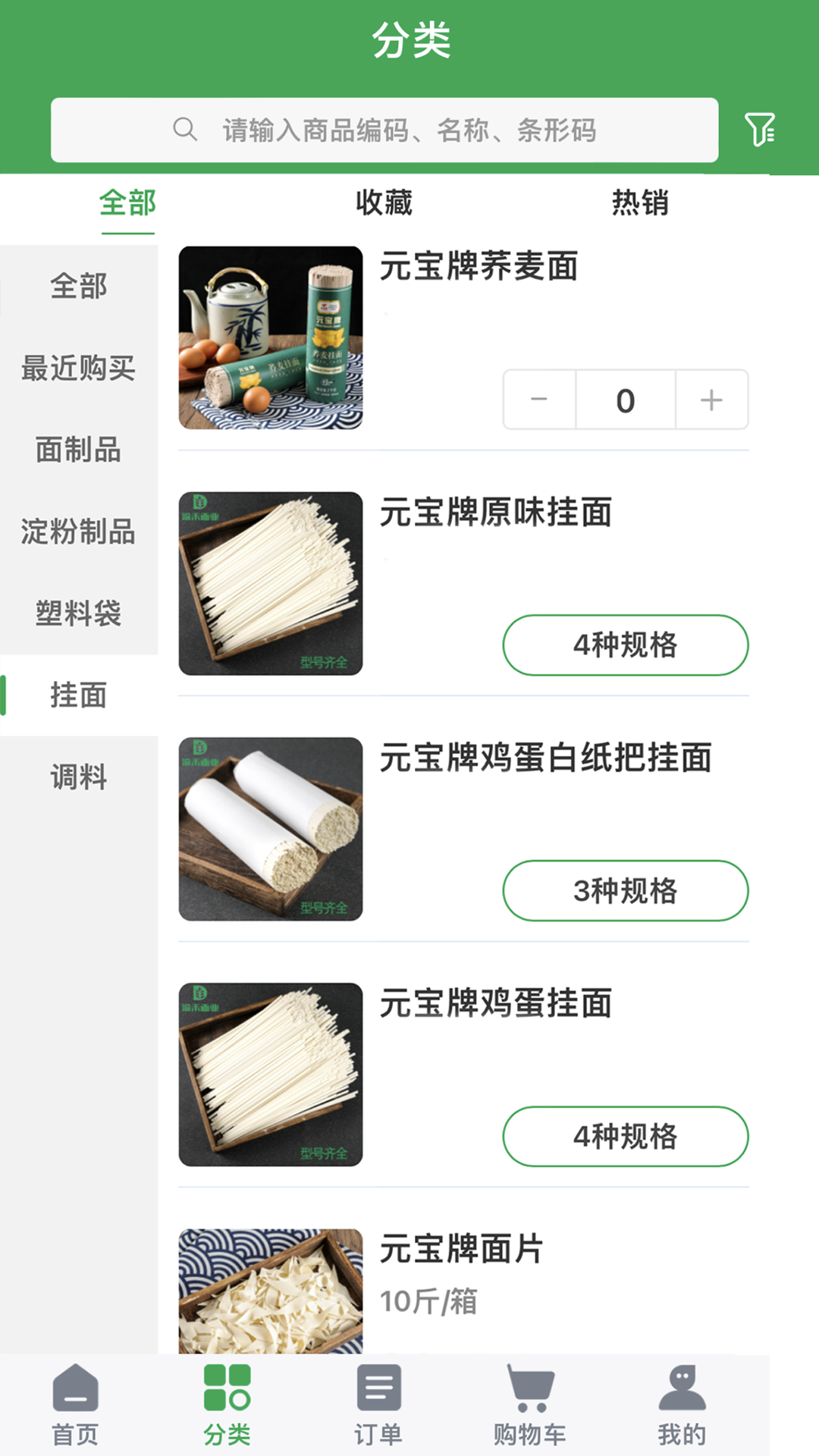Open 3种规格 for 元宝牌鸡蛋白纸把挂面

click(x=625, y=892)
